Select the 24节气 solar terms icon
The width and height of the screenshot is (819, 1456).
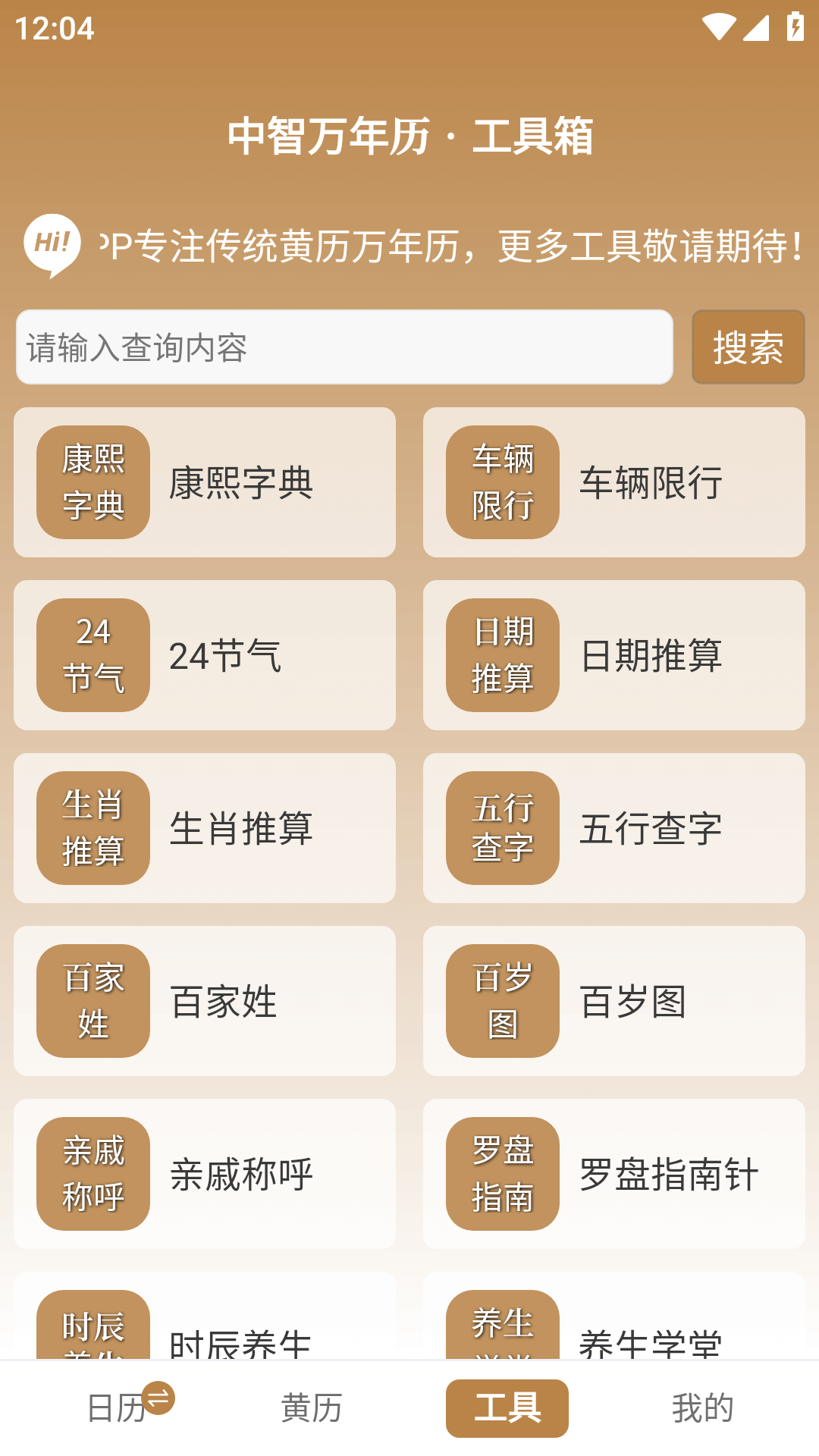[x=93, y=655]
